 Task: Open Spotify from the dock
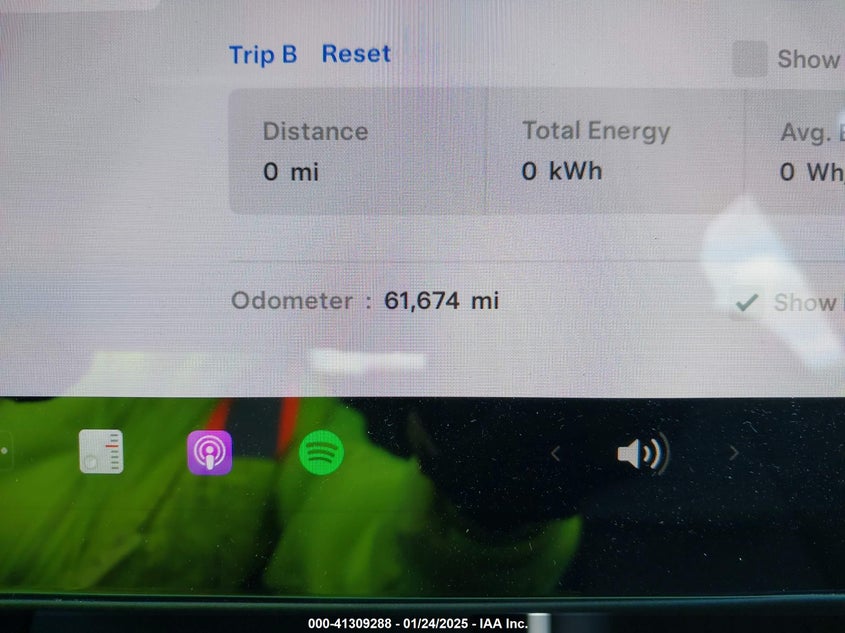(321, 453)
